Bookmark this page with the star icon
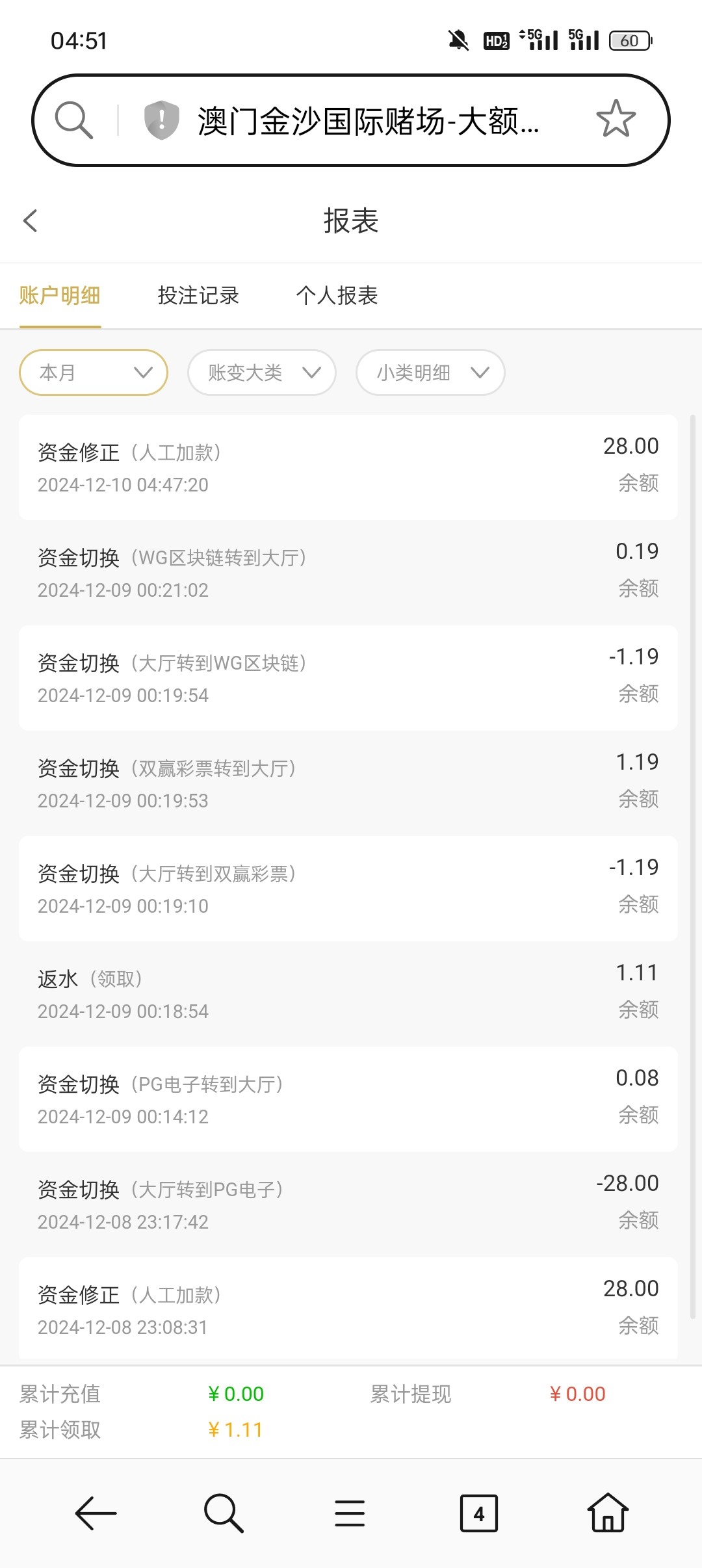 616,119
